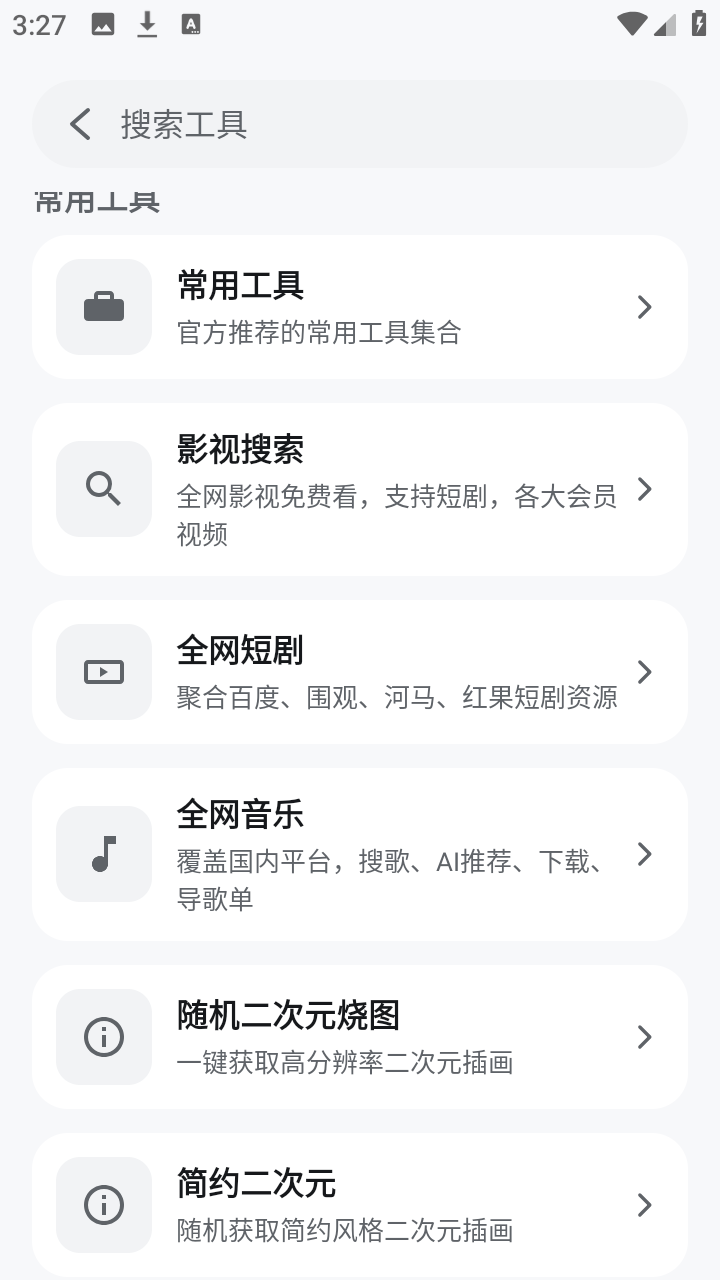Viewport: 720px width, 1280px height.
Task: Click the info icon beside 随机二次元烧图
Action: 103,1037
